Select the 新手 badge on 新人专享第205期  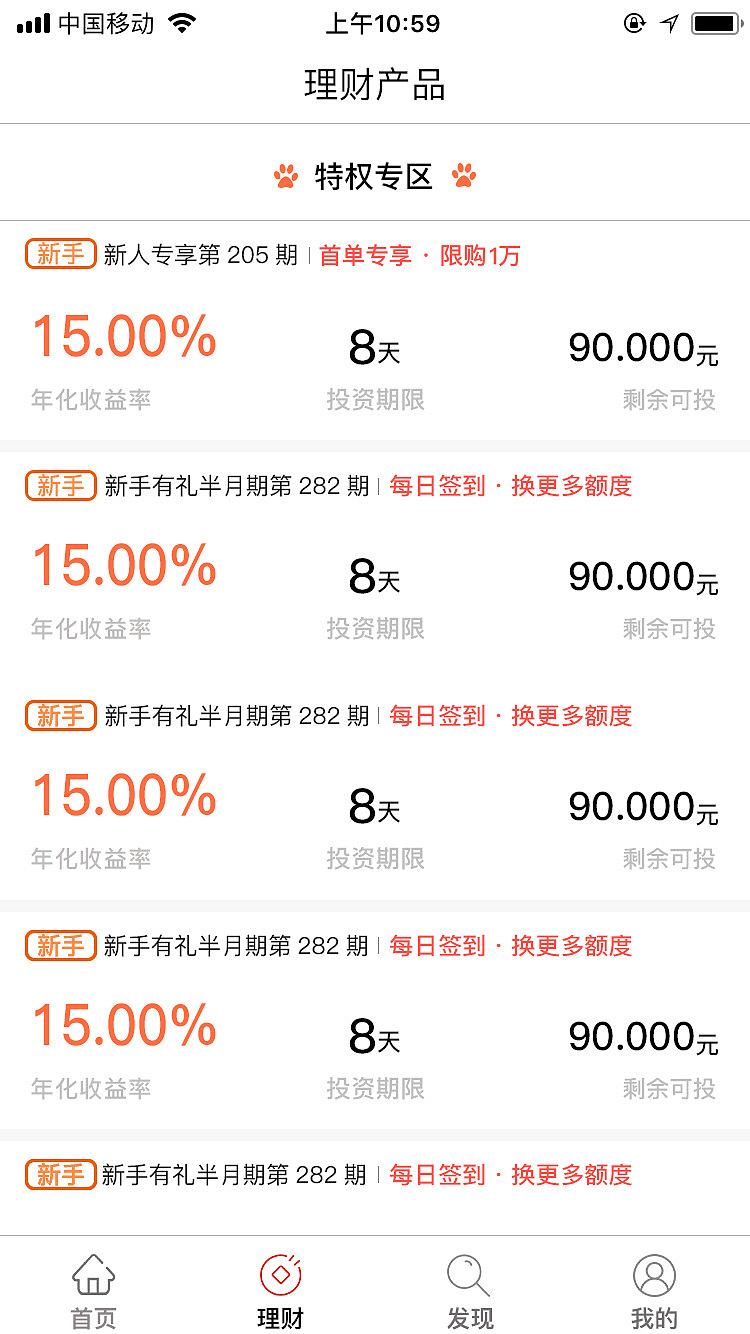point(60,255)
